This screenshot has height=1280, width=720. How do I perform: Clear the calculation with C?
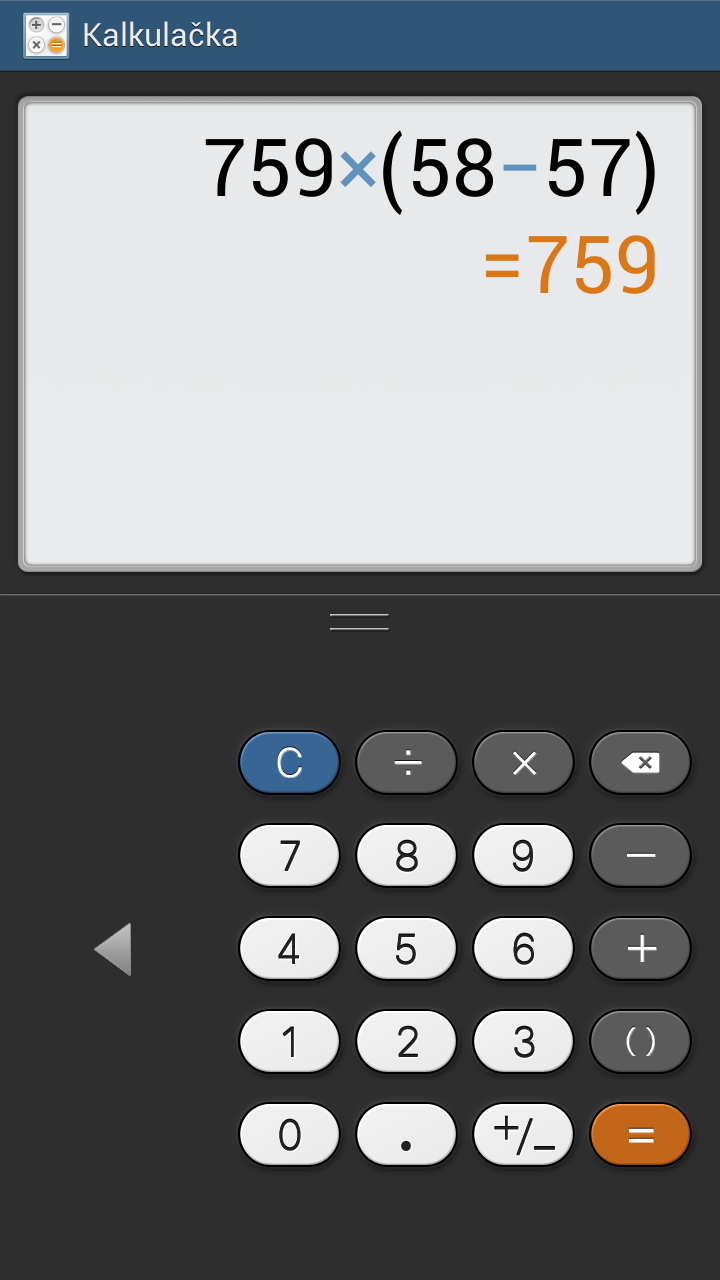[289, 763]
